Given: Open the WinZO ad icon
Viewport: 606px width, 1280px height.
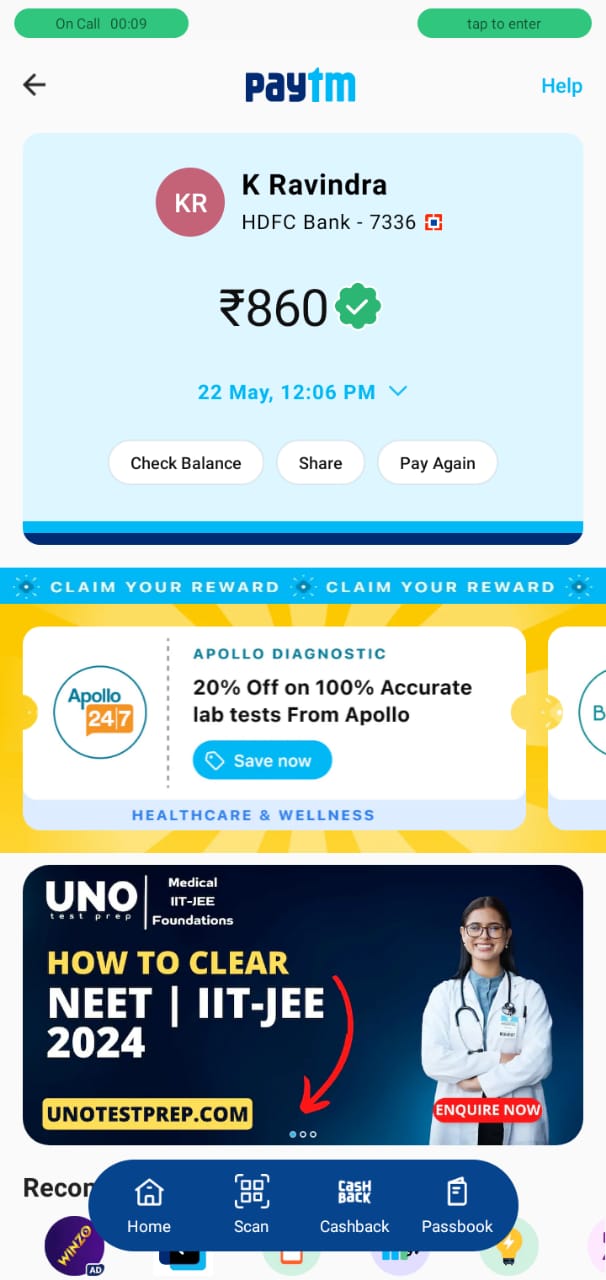Looking at the screenshot, I should (x=74, y=1246).
